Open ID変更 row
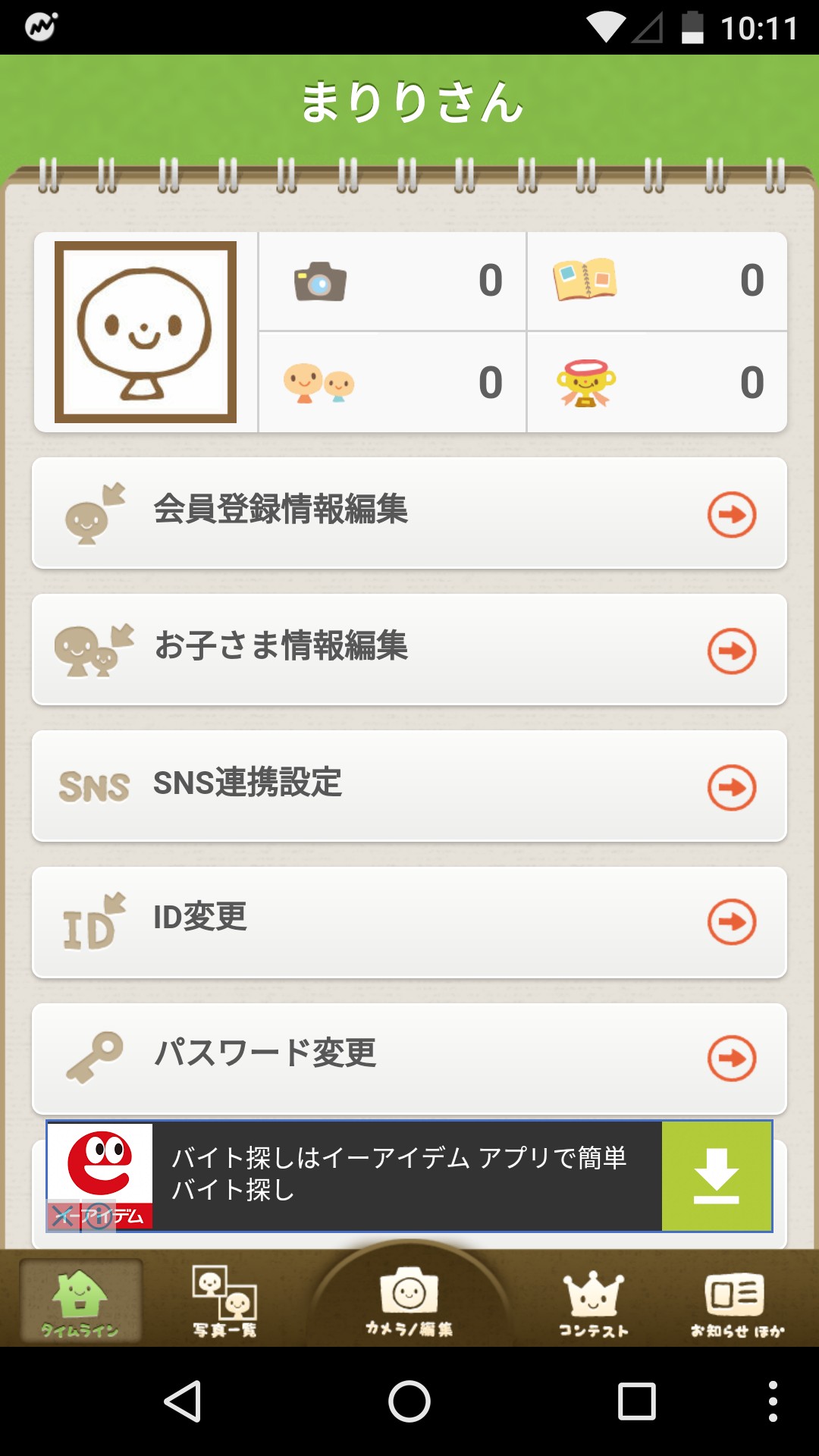819x1456 pixels. pos(409,921)
